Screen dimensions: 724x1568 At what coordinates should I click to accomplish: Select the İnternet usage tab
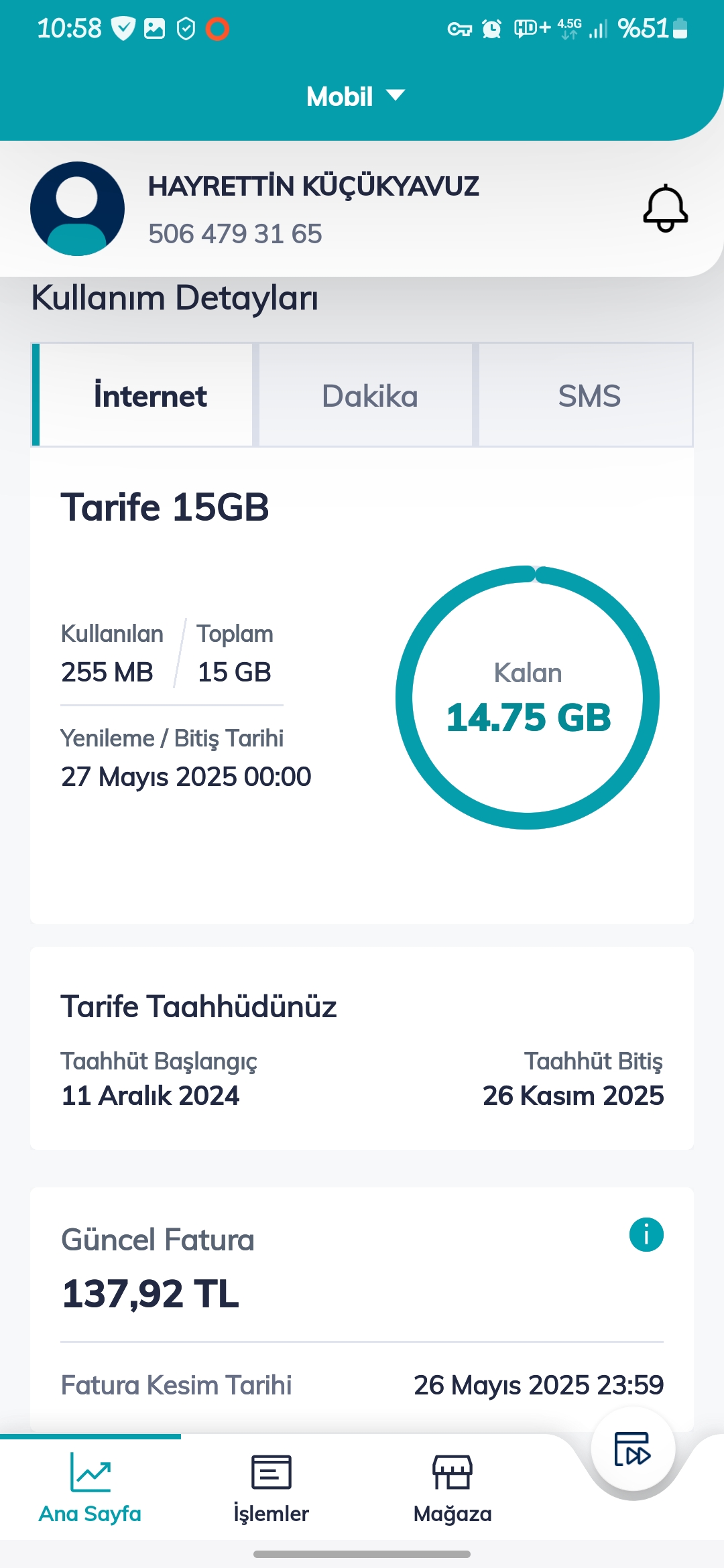tap(143, 395)
